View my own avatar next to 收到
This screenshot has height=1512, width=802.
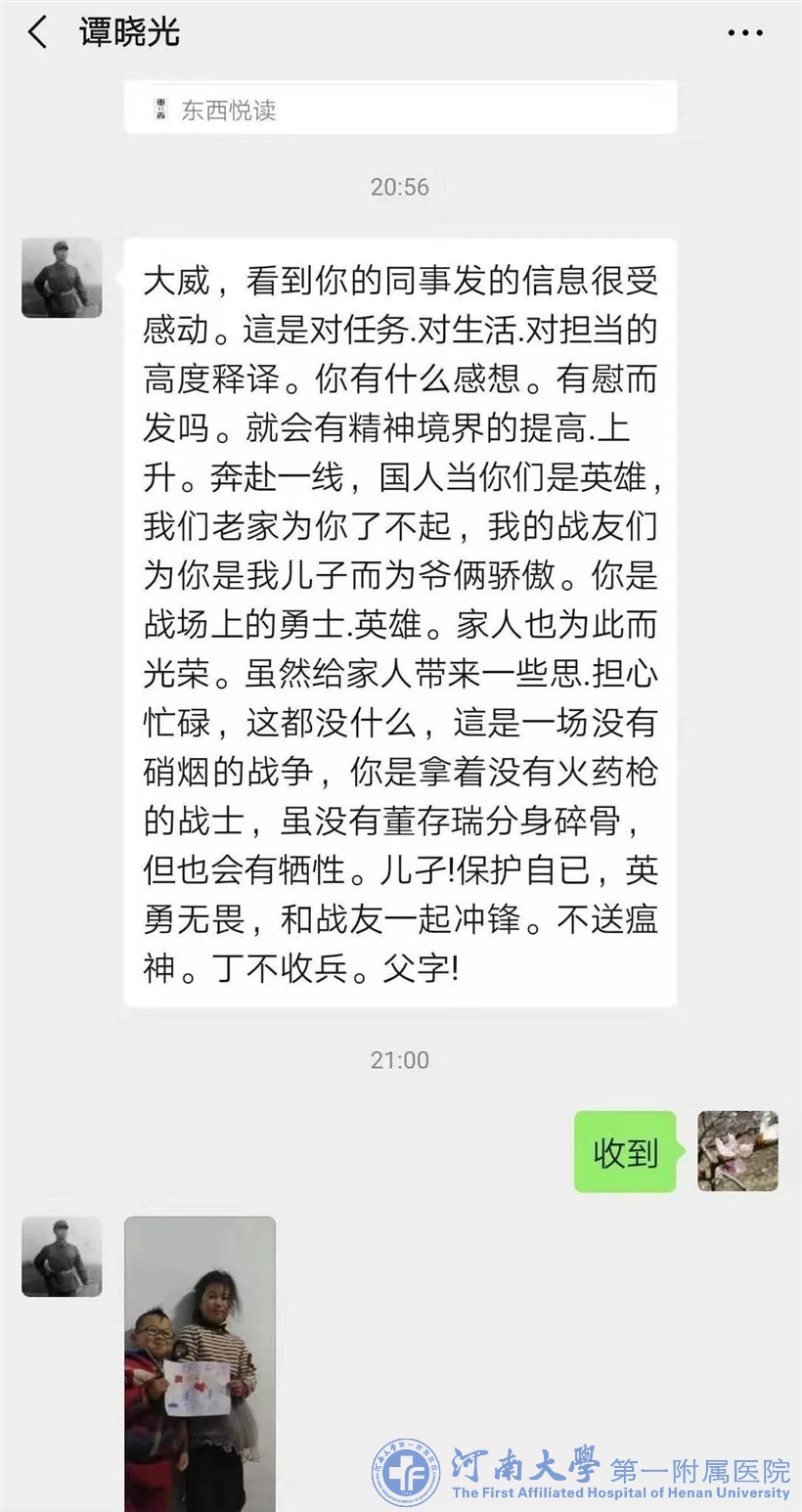pyautogui.click(x=737, y=1151)
